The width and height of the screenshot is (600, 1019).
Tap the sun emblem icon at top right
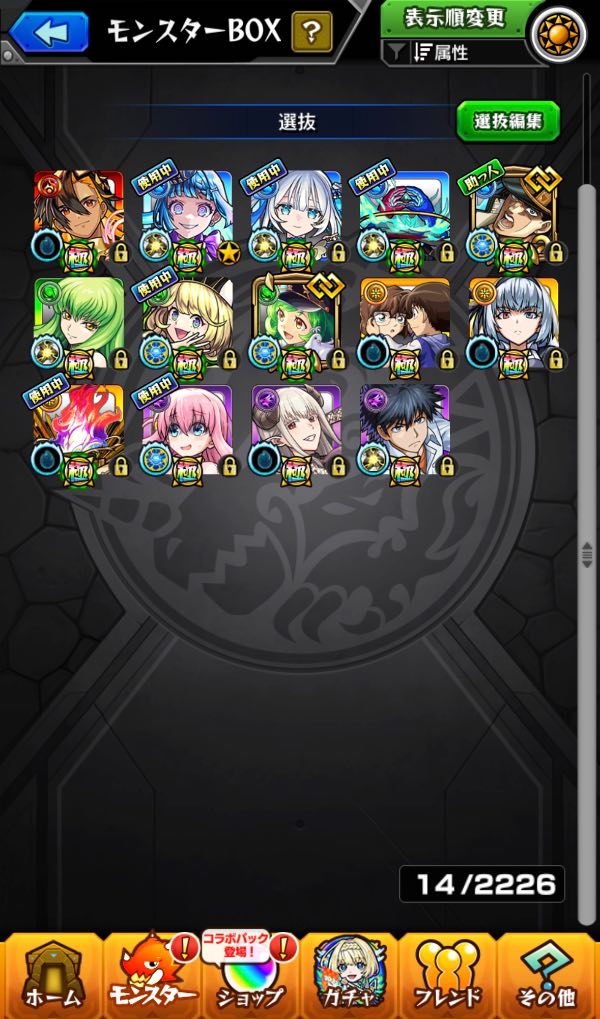pos(559,33)
